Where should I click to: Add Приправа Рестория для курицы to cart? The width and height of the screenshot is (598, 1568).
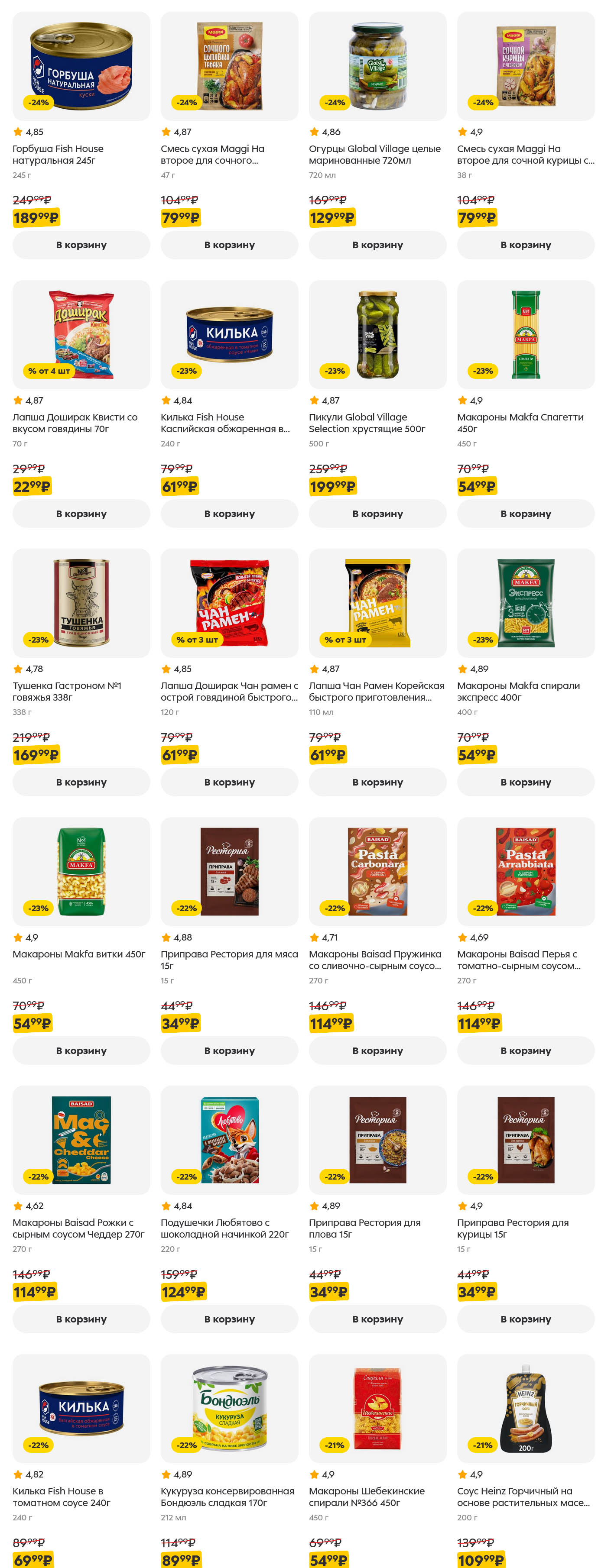(525, 1319)
